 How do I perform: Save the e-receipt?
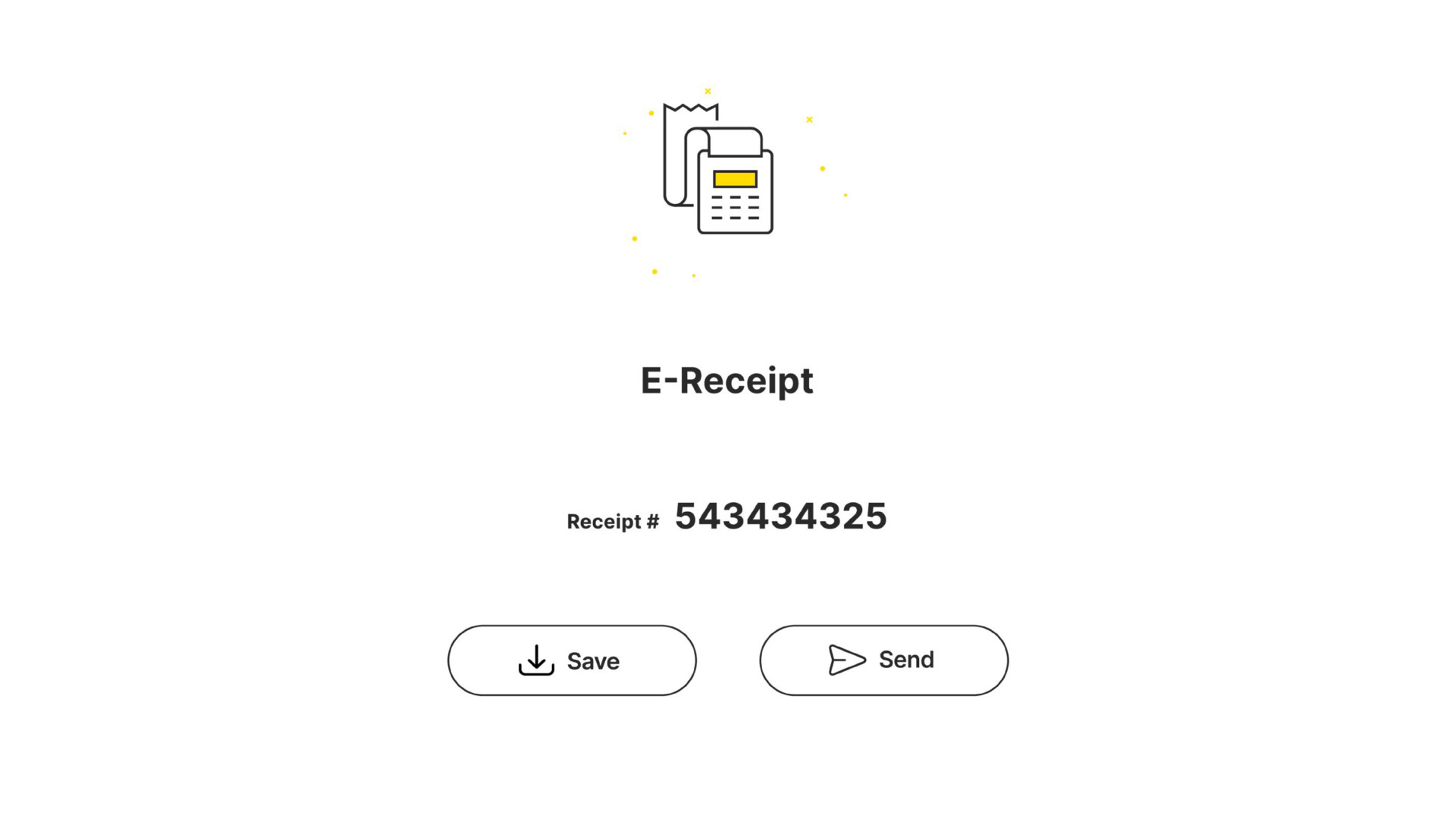coord(572,661)
